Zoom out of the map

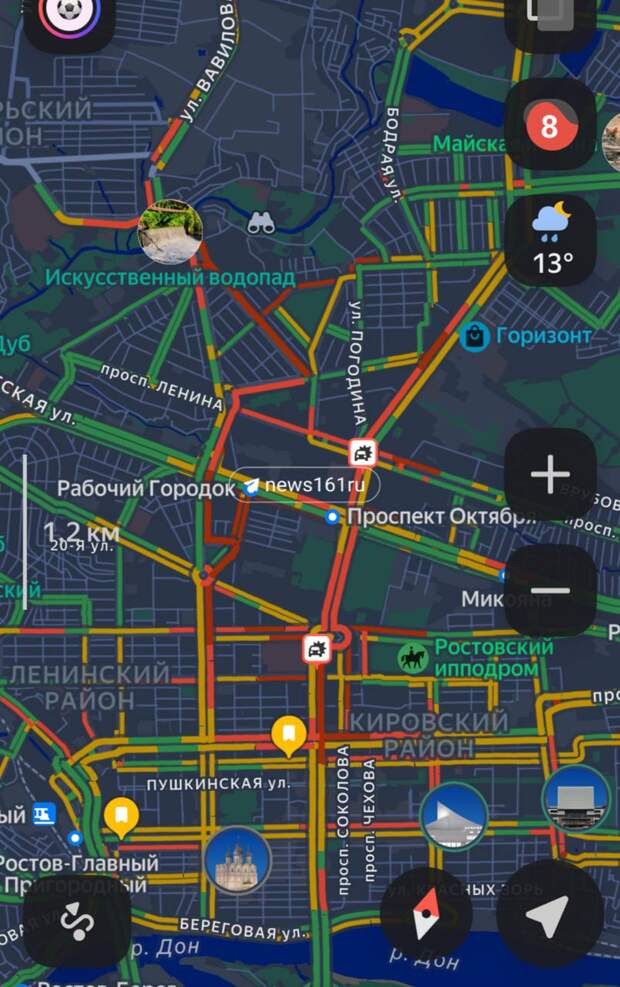pos(550,591)
